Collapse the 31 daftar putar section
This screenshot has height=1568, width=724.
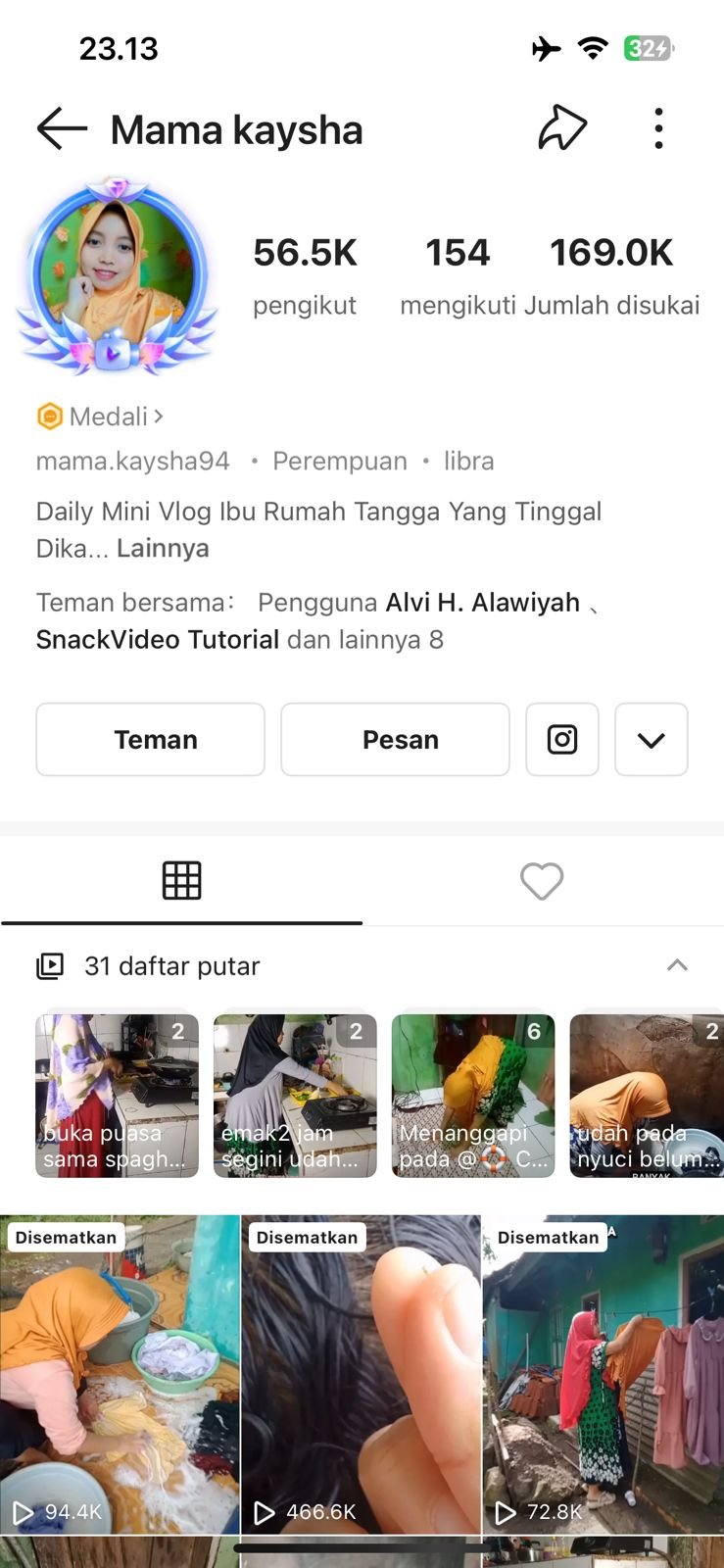click(x=677, y=965)
